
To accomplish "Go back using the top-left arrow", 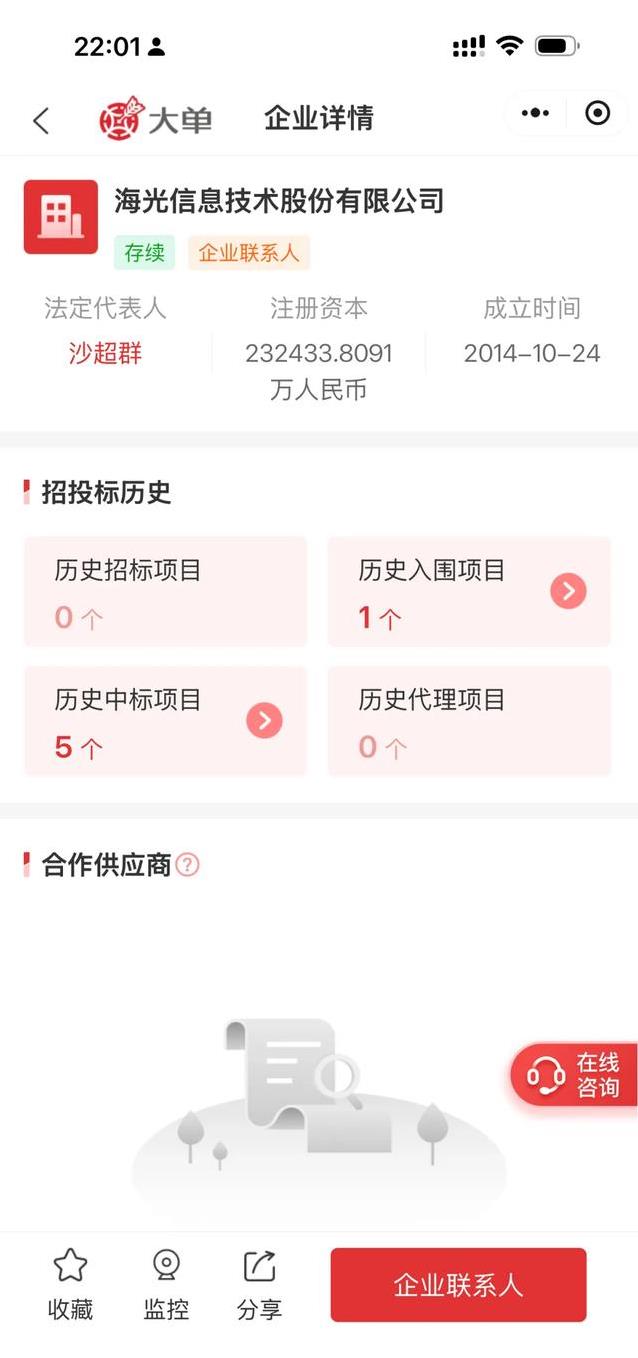I will 41,121.
